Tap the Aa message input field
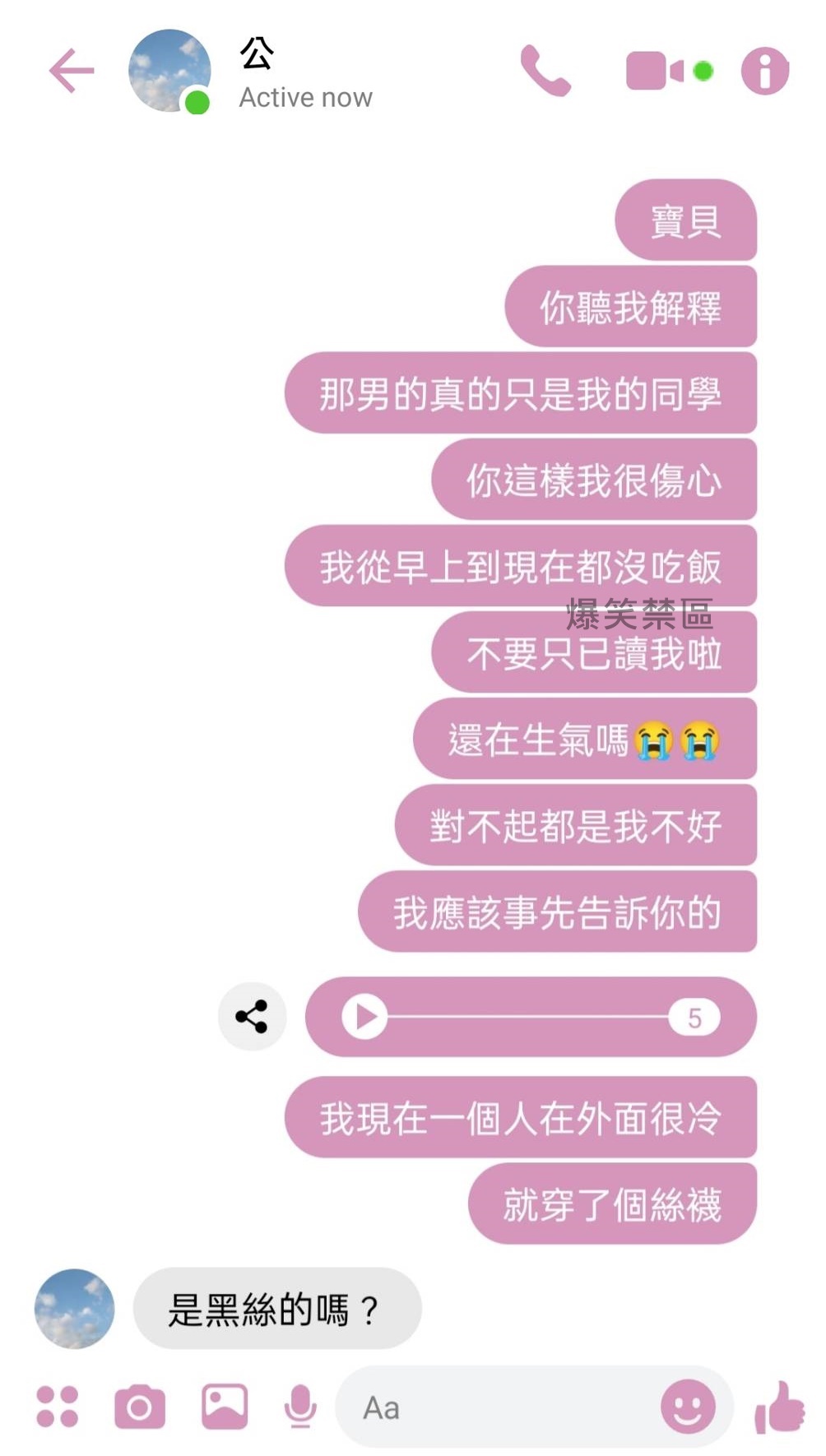Screen dimensions: 826x1456 tap(494, 1407)
